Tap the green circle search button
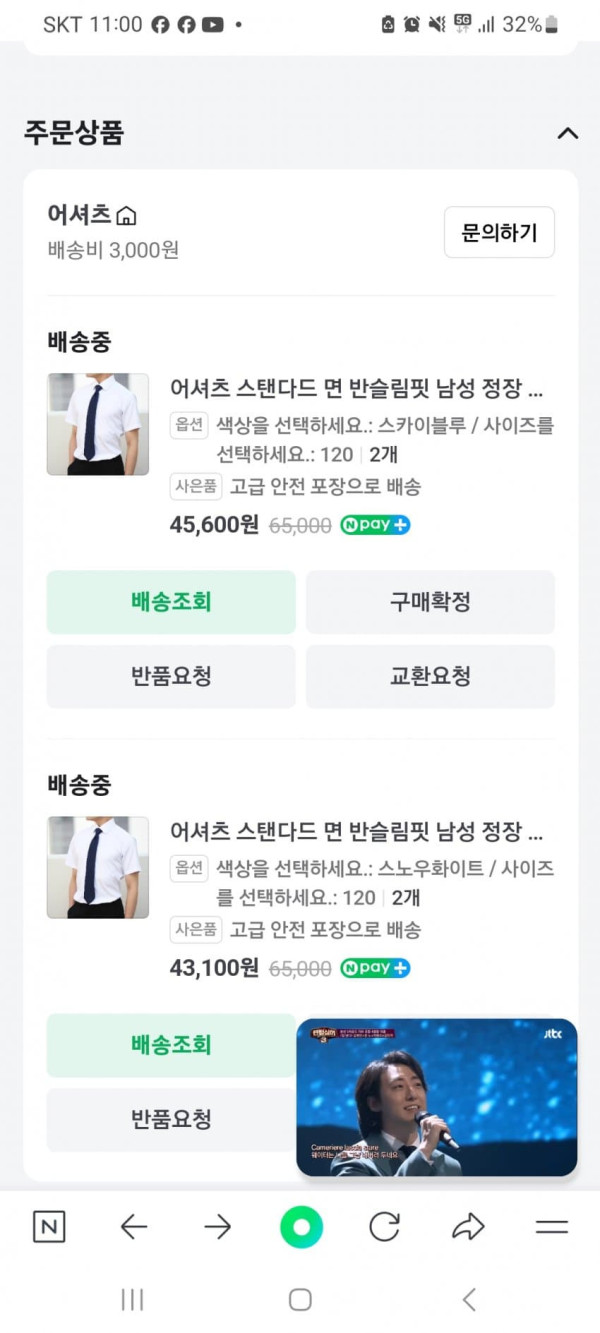 pyautogui.click(x=301, y=1227)
